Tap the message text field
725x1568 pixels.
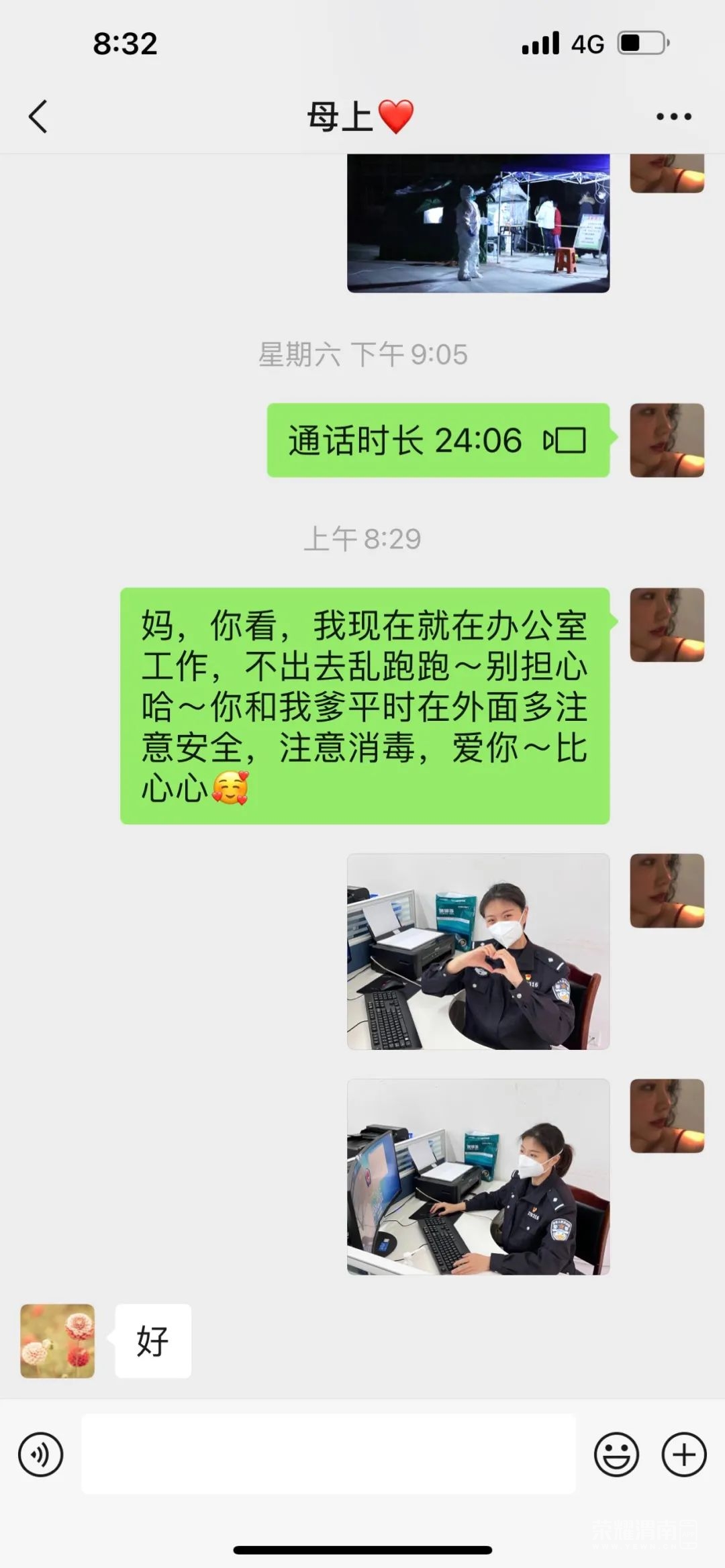(x=328, y=1454)
